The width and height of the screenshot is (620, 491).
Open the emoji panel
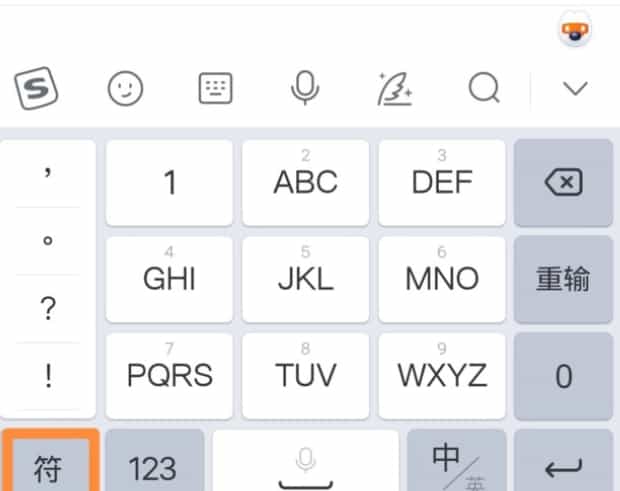coord(125,90)
